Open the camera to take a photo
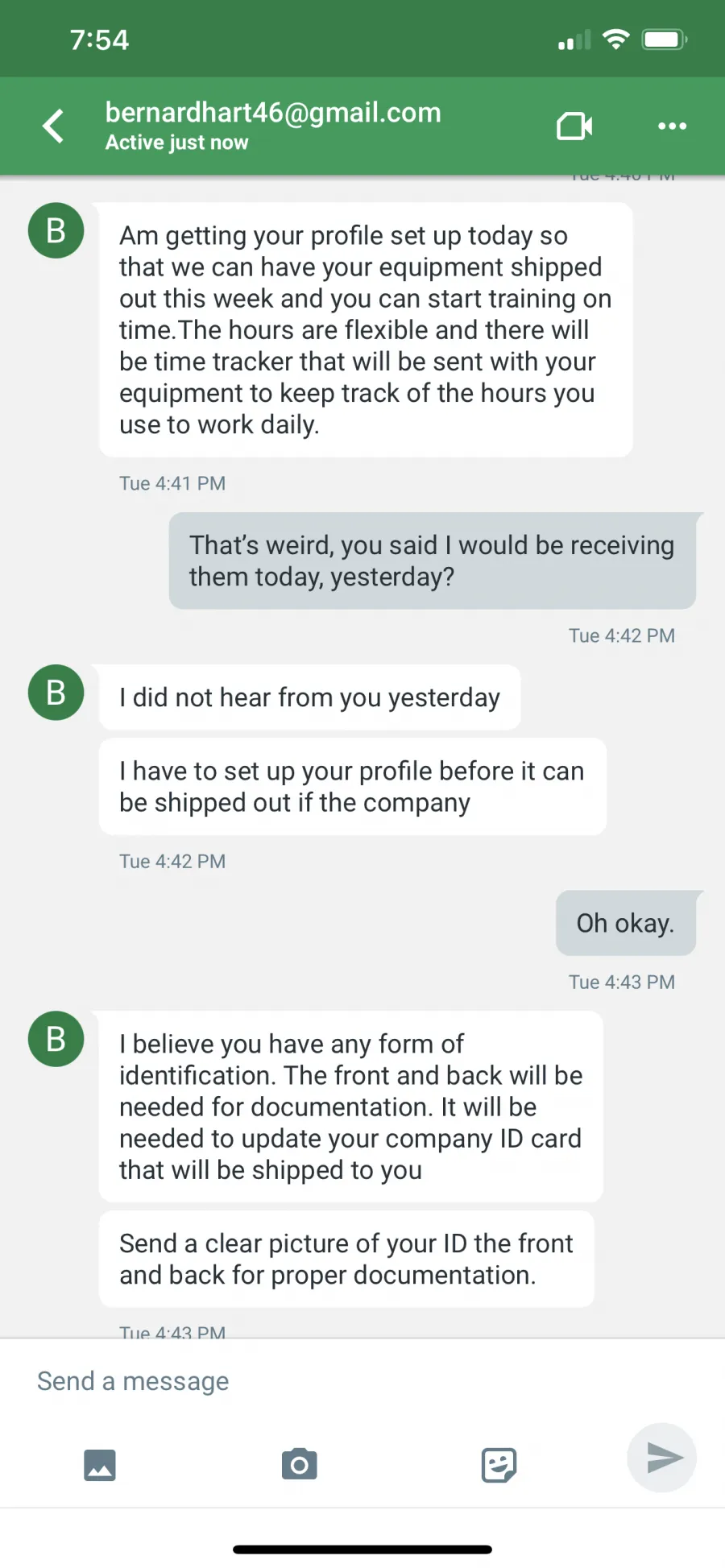This screenshot has height=1568, width=725. [300, 1464]
